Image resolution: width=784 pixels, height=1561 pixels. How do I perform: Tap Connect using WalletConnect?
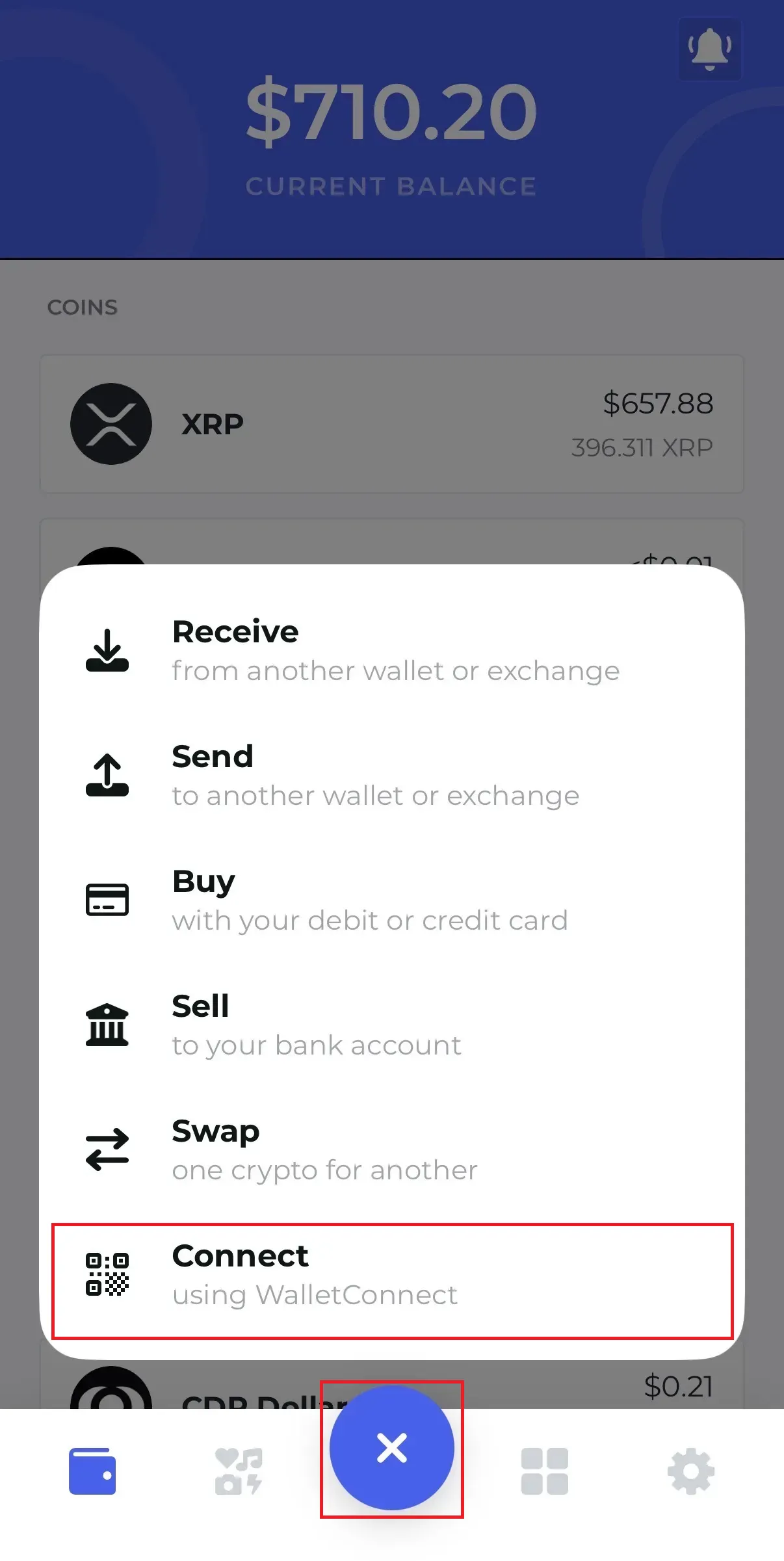click(x=391, y=1276)
